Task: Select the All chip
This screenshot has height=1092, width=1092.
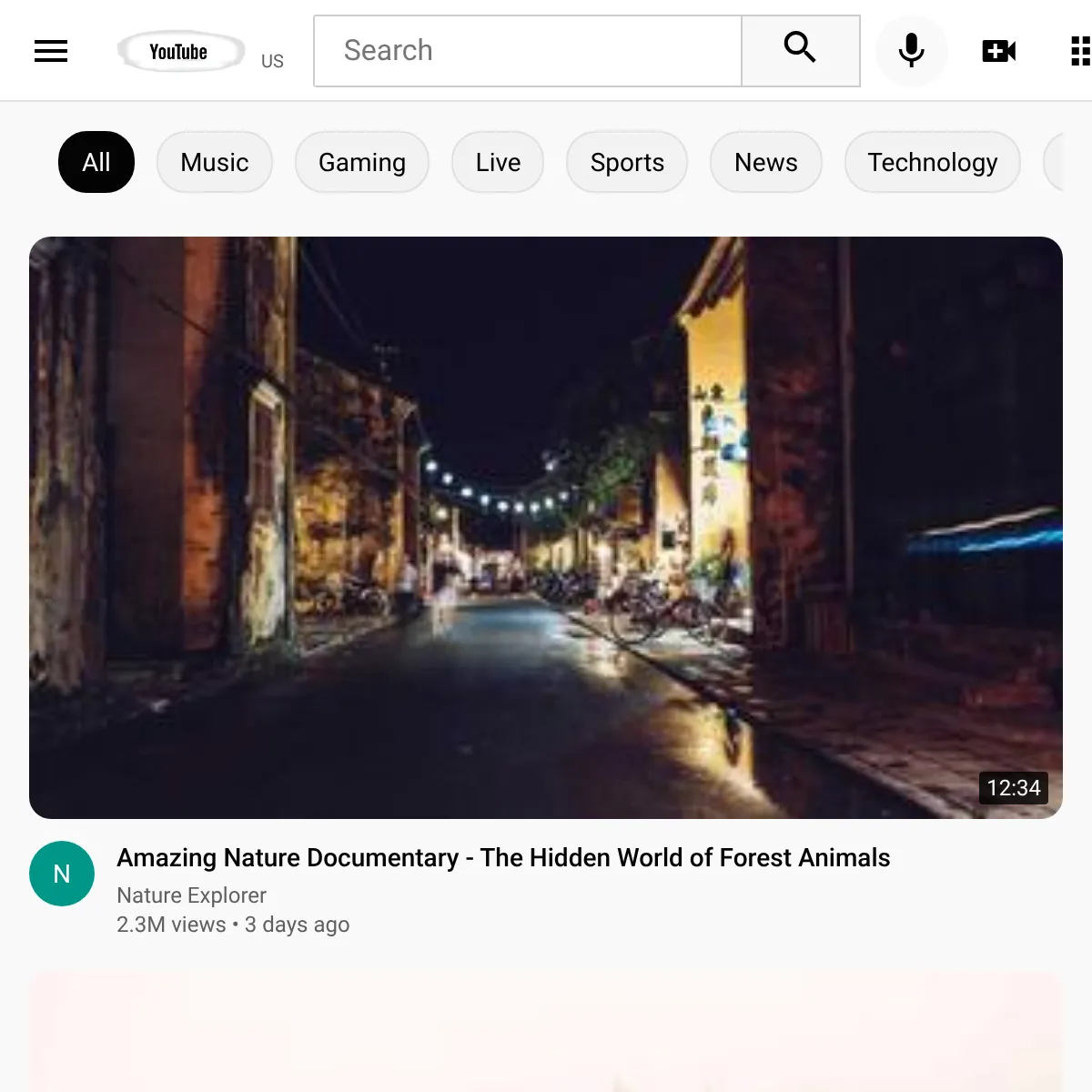Action: [x=96, y=162]
